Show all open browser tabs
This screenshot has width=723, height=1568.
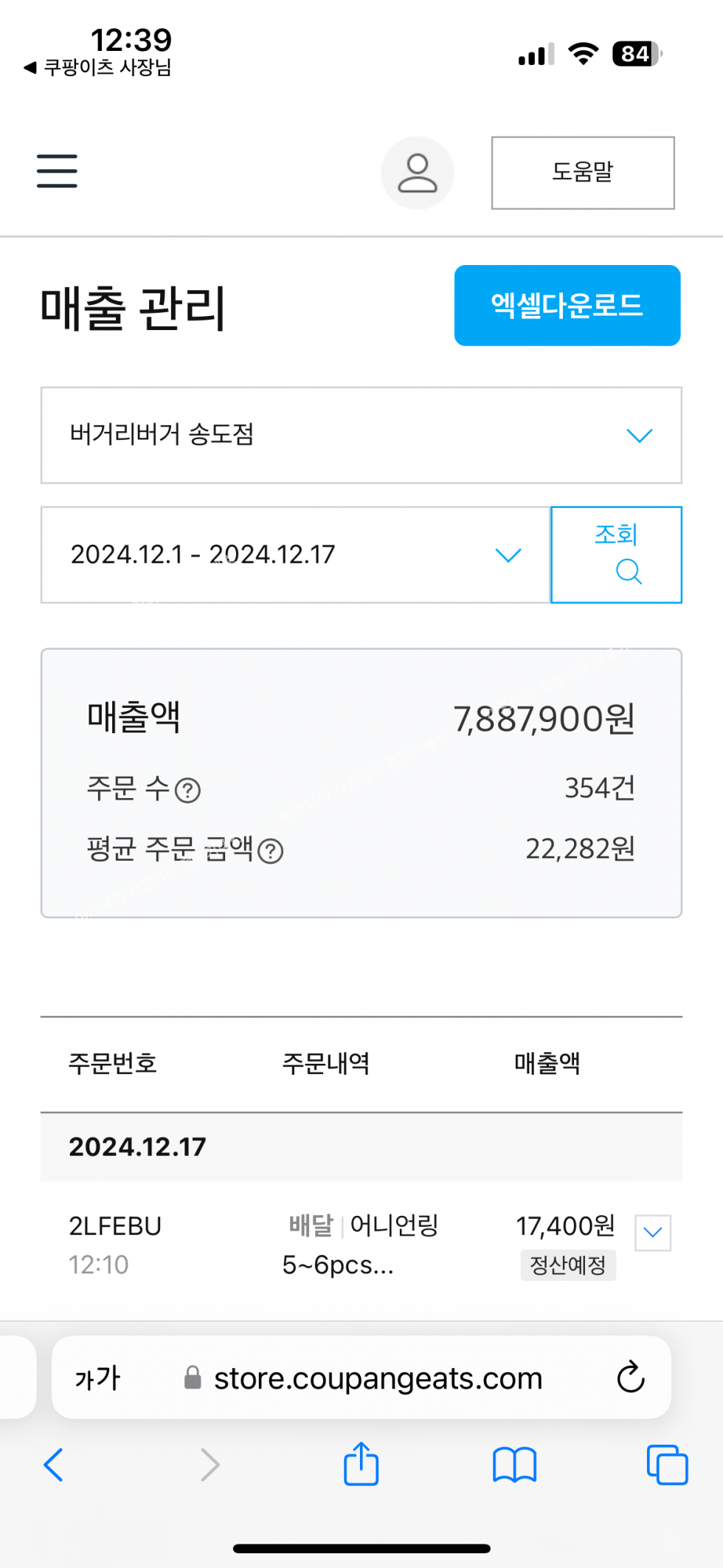[667, 1465]
